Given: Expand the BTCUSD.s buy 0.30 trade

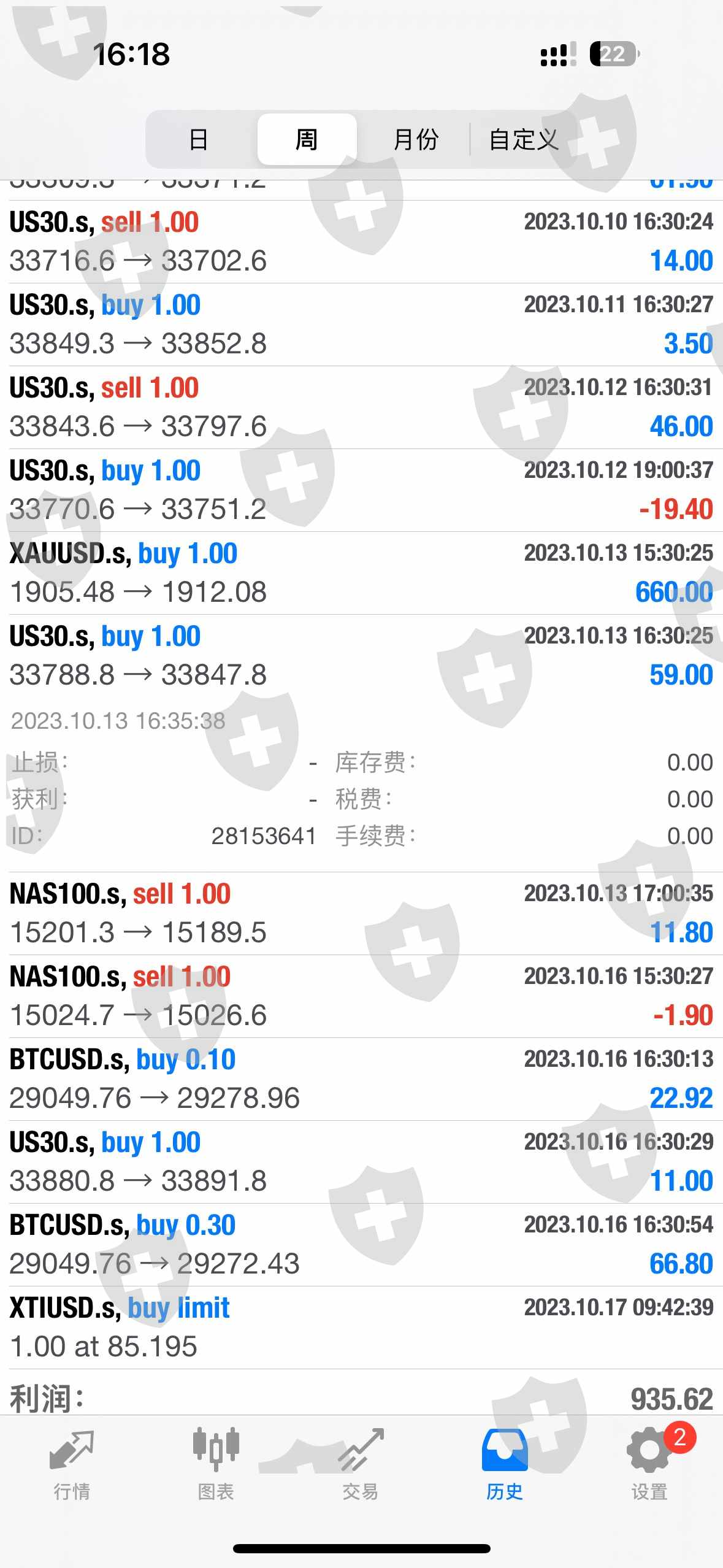Looking at the screenshot, I should coord(361,1244).
